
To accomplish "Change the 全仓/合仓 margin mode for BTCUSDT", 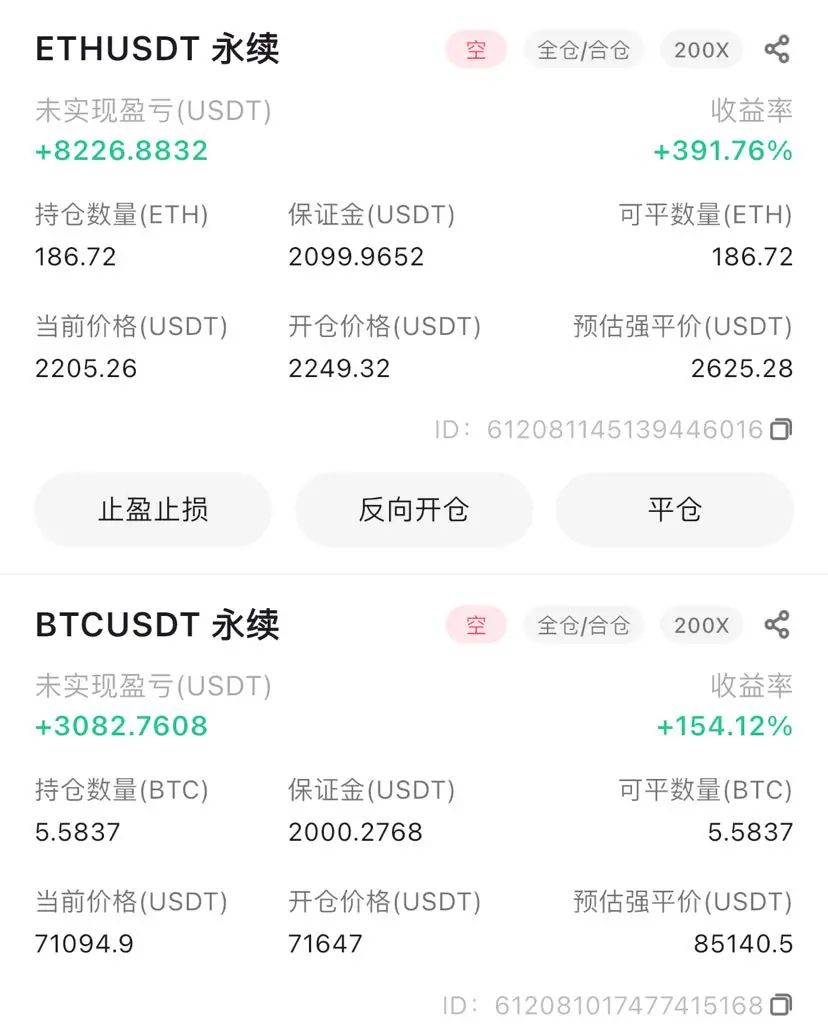I will [584, 625].
